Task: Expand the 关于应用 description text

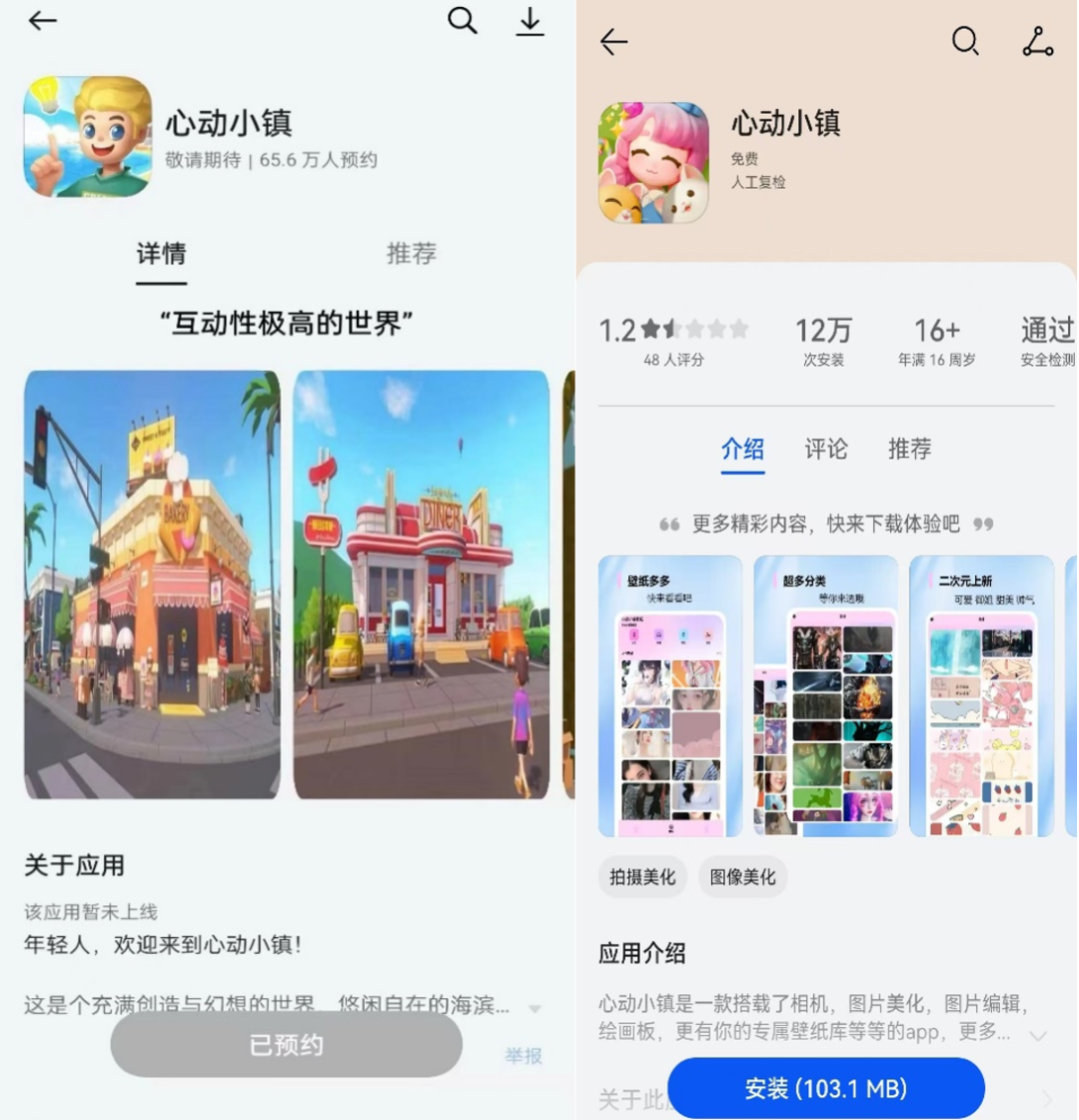Action: (x=536, y=1008)
